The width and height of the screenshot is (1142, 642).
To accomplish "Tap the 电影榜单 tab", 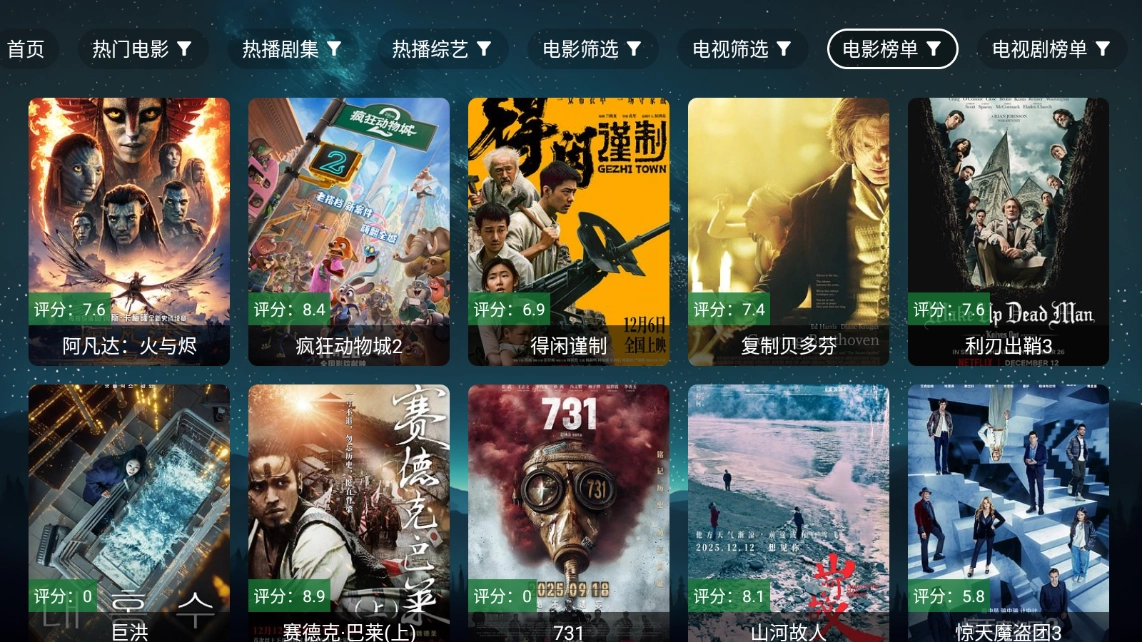I will (892, 49).
